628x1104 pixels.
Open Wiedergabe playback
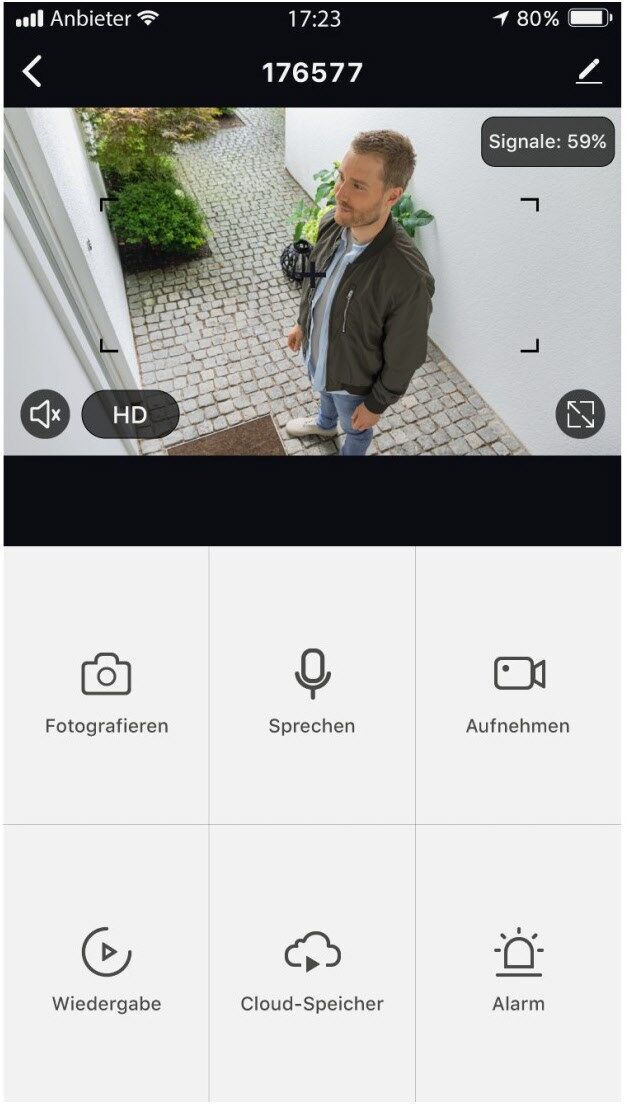[x=107, y=965]
